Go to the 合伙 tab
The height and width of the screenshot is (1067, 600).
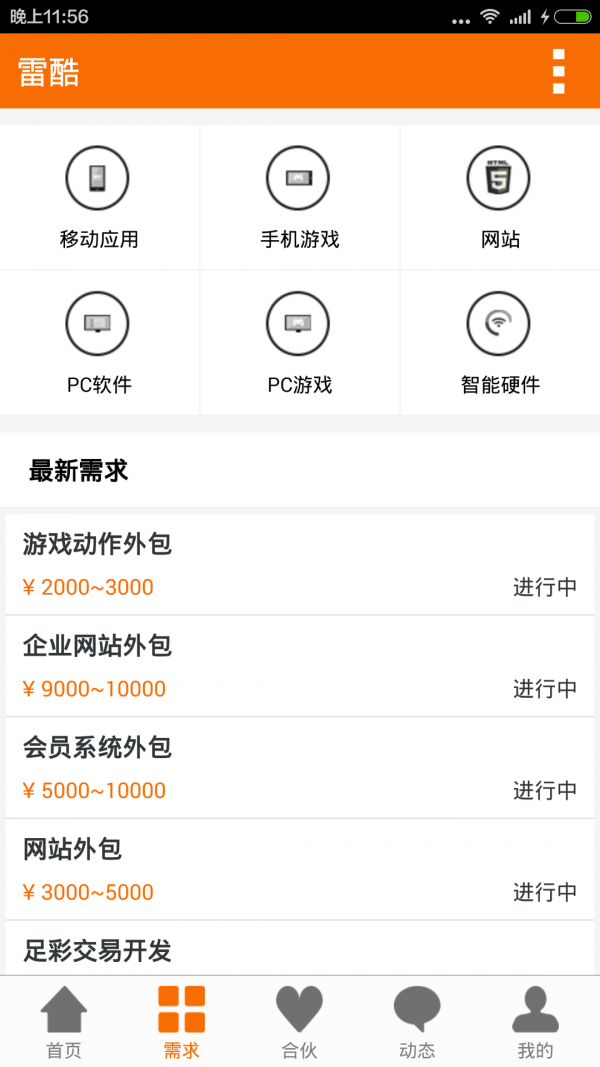(x=299, y=1021)
